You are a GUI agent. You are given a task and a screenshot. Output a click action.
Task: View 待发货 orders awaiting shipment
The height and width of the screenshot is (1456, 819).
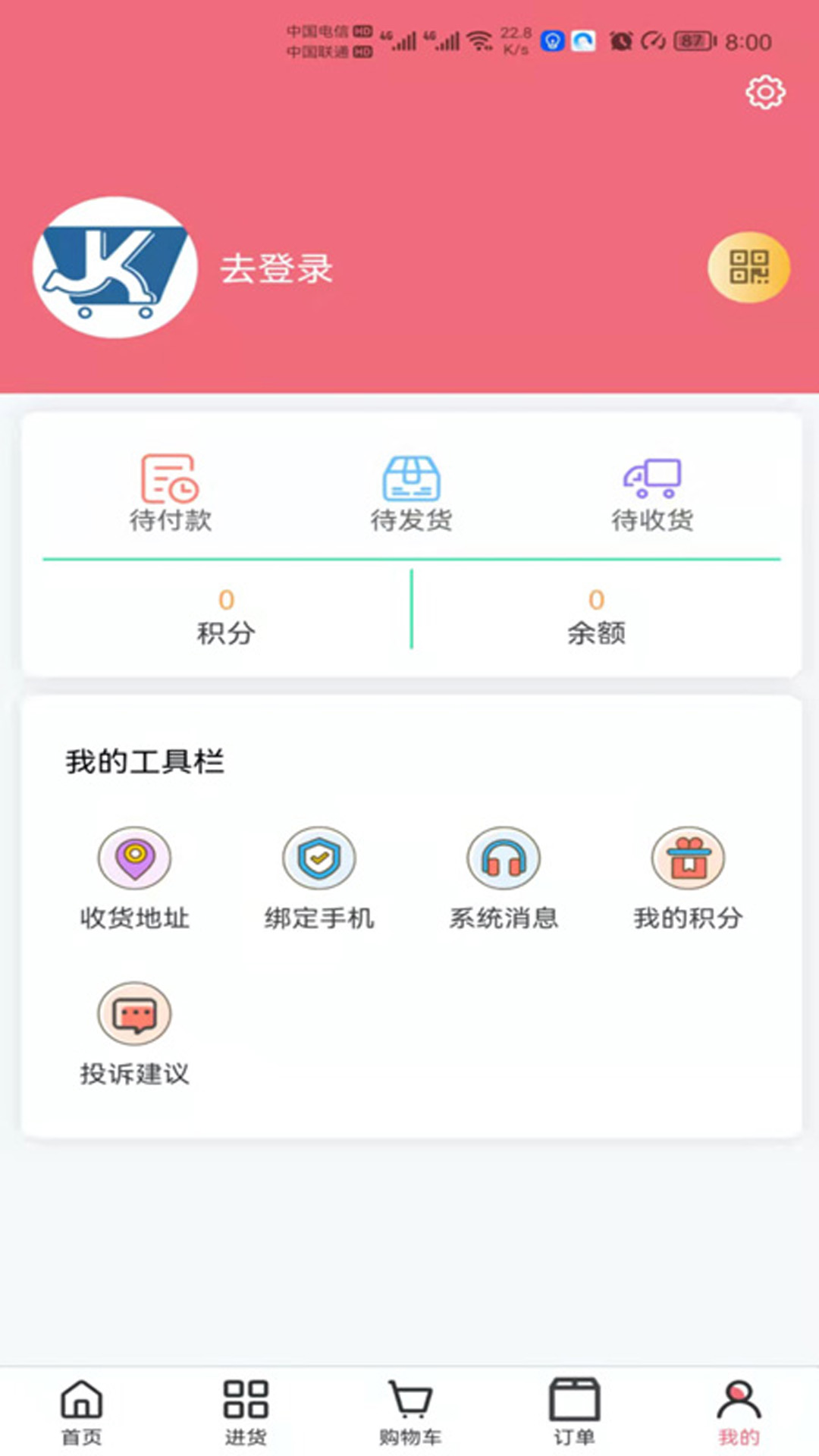click(x=411, y=493)
